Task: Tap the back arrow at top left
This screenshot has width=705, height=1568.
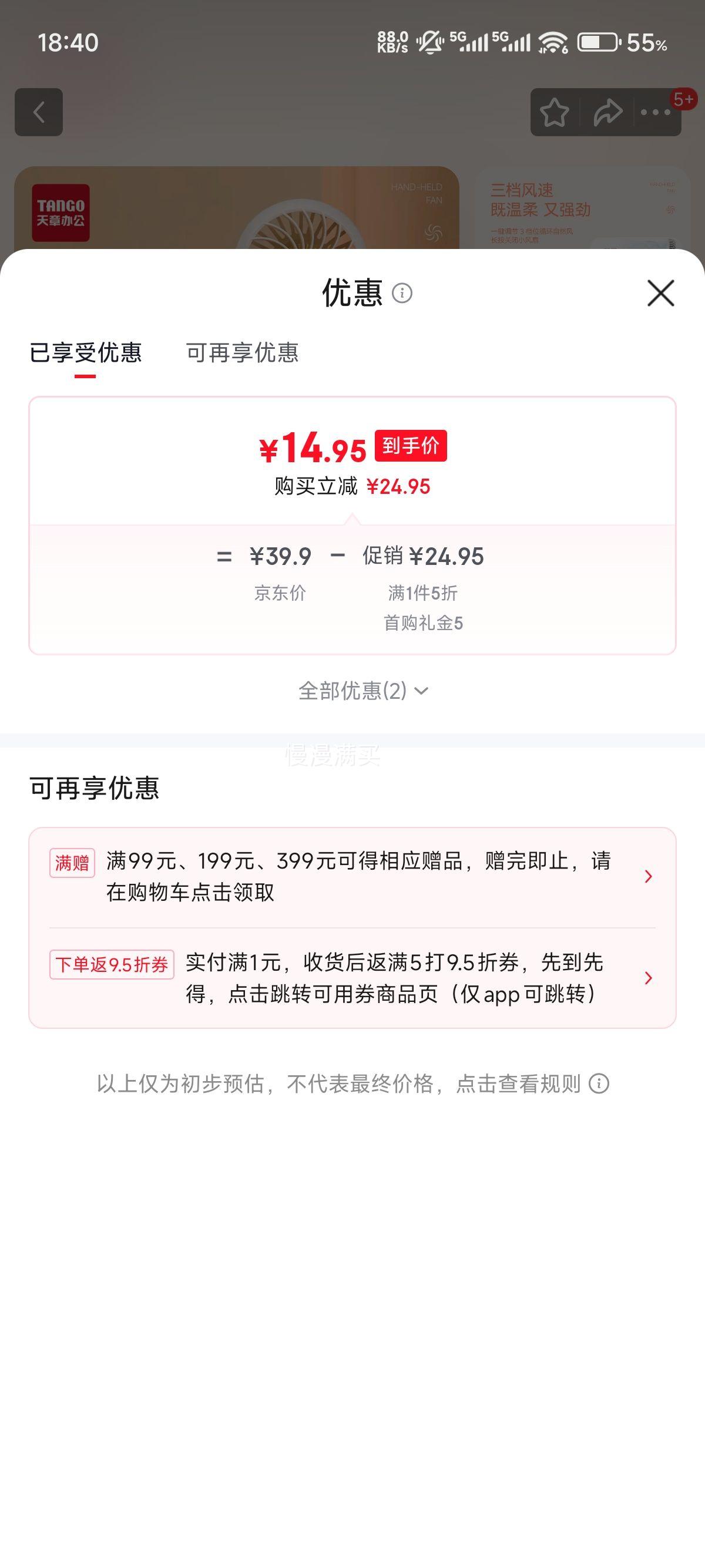Action: [x=40, y=113]
